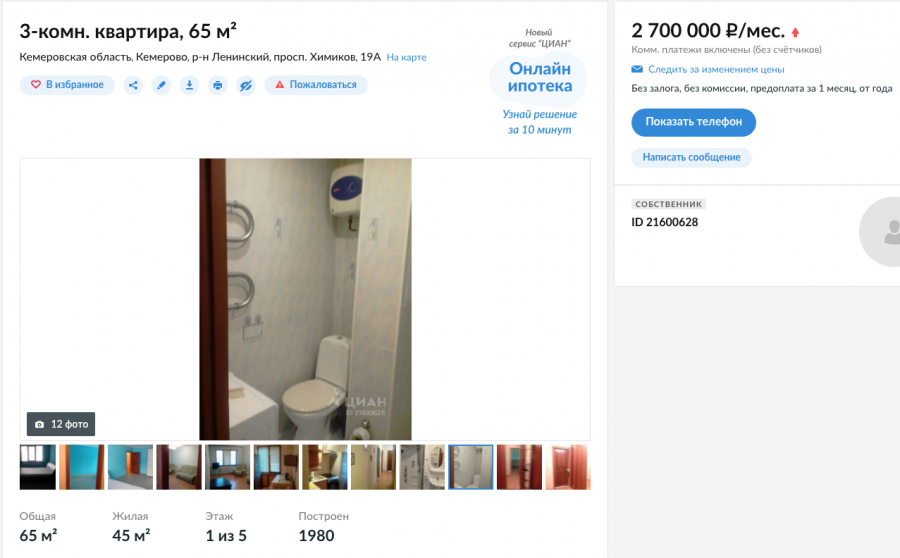This screenshot has height=558, width=900.
Task: Share this apartment listing
Action: (x=133, y=85)
